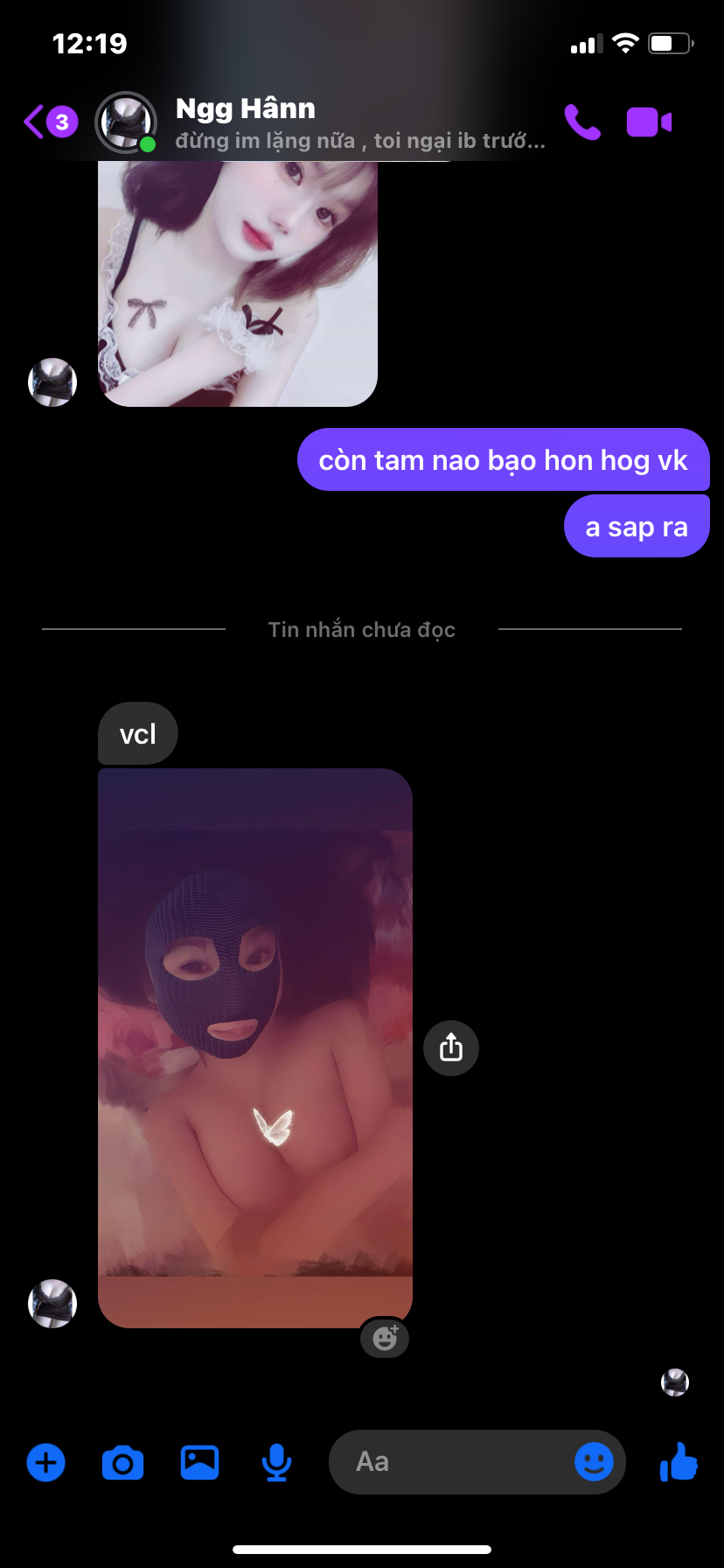Open the photo gallery picker
This screenshot has width=724, height=1568.
coord(199,1462)
